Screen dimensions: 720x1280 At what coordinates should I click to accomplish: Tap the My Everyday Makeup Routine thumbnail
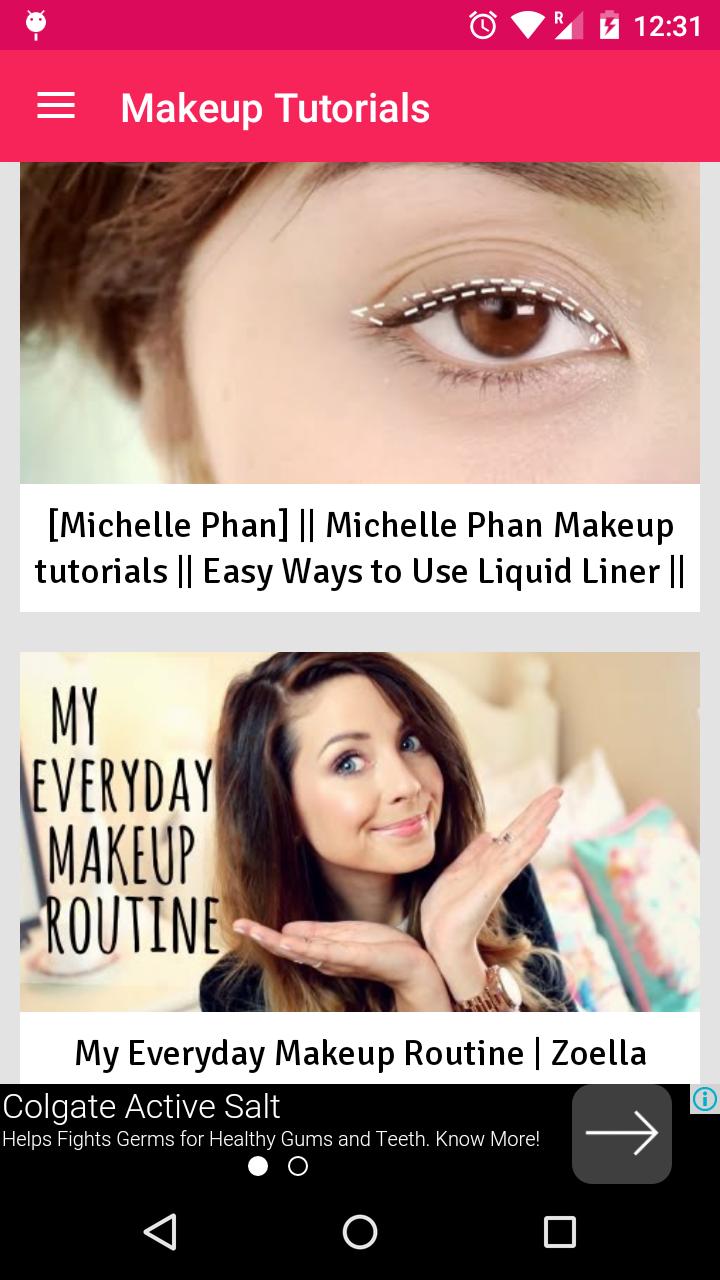359,830
